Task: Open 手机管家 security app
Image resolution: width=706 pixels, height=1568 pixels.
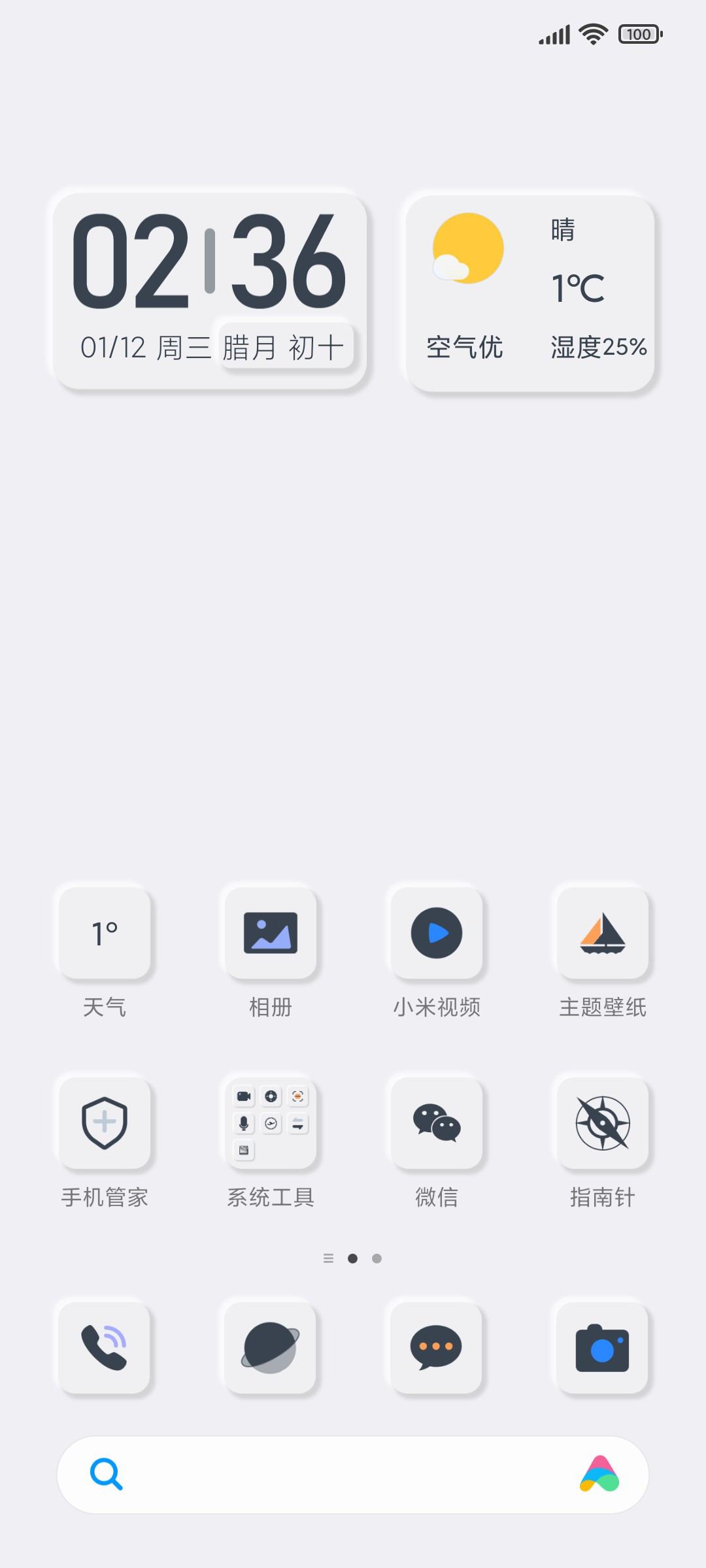Action: click(x=105, y=1123)
